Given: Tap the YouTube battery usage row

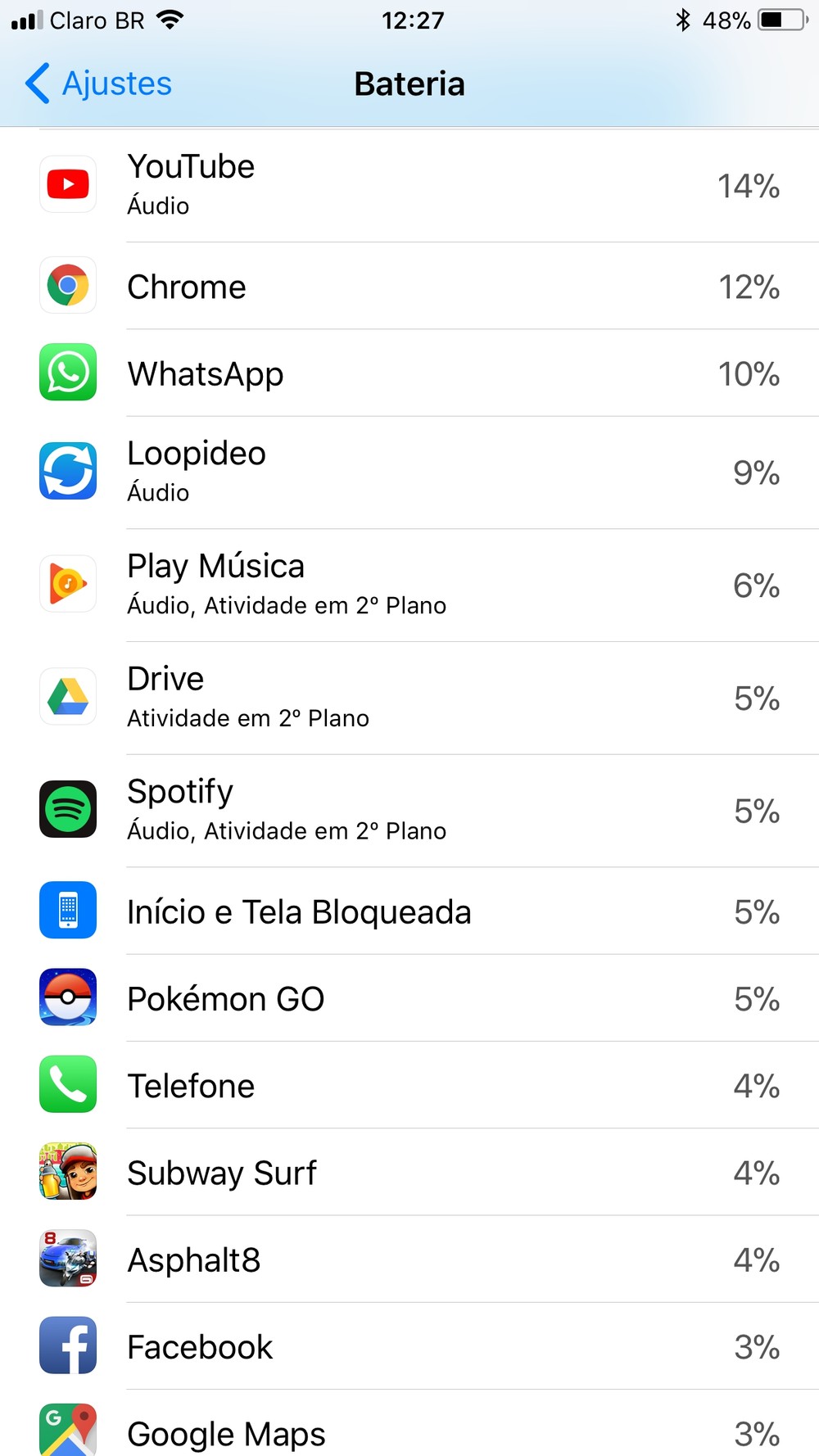Looking at the screenshot, I should coord(409,185).
